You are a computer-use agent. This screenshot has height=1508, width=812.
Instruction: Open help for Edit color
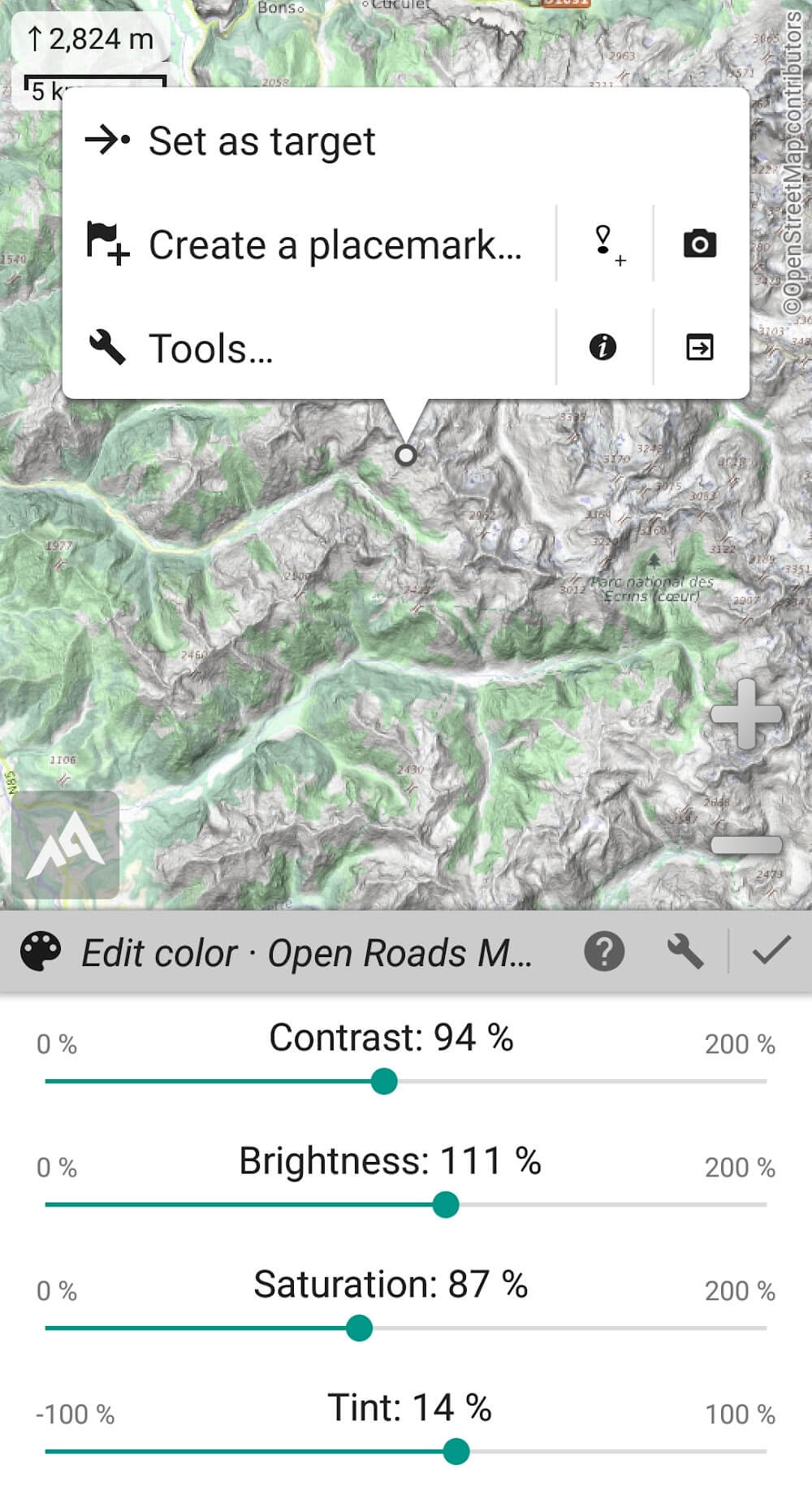tap(604, 951)
